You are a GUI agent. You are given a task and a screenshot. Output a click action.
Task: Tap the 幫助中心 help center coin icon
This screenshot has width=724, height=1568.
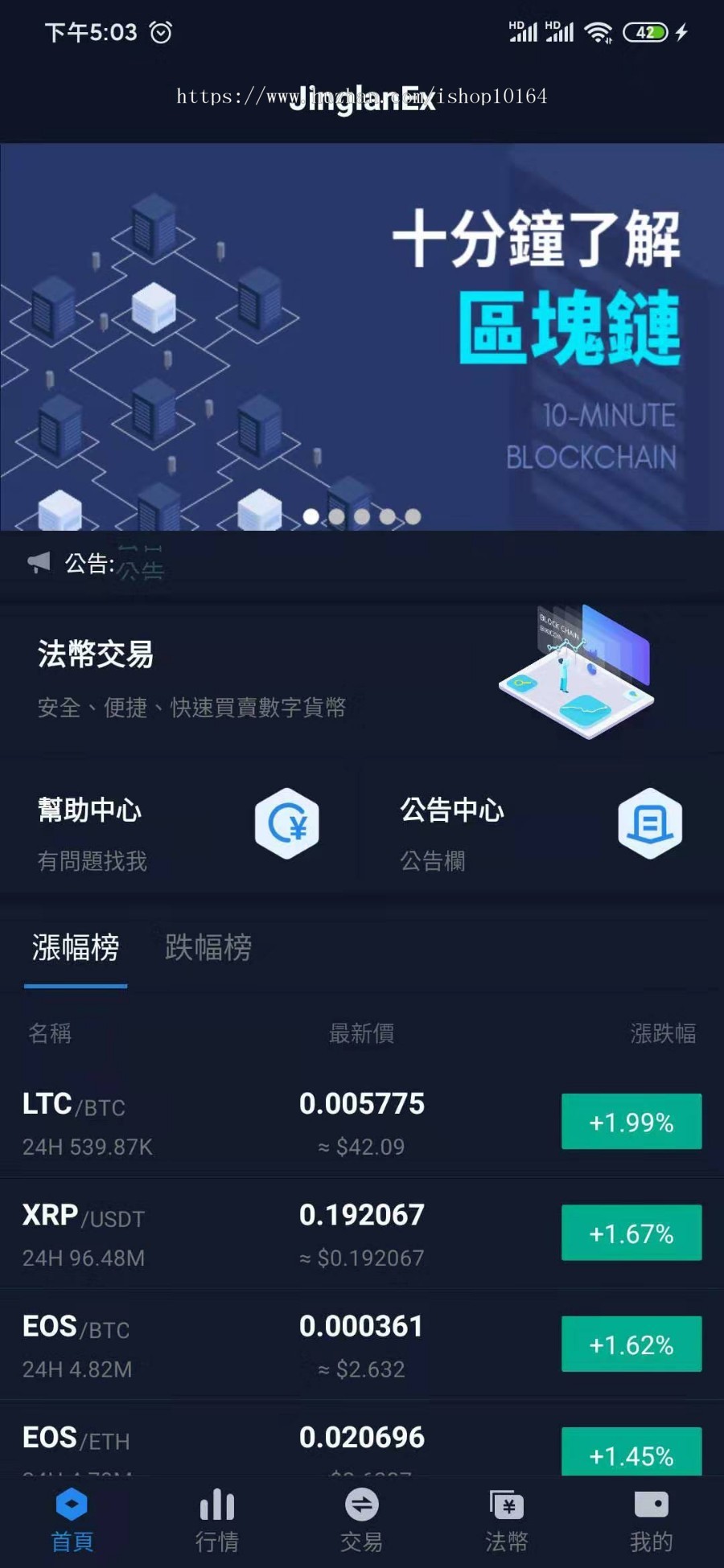[288, 823]
